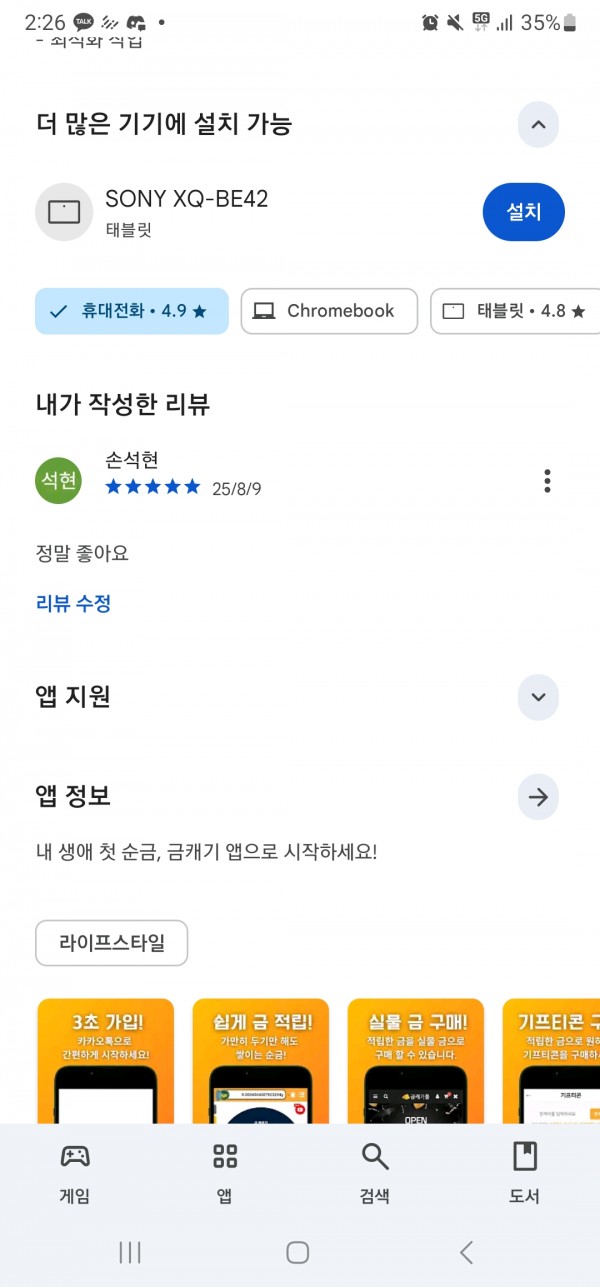Image resolution: width=600 pixels, height=1287 pixels.
Task: Go to the home screen
Action: (x=298, y=1252)
